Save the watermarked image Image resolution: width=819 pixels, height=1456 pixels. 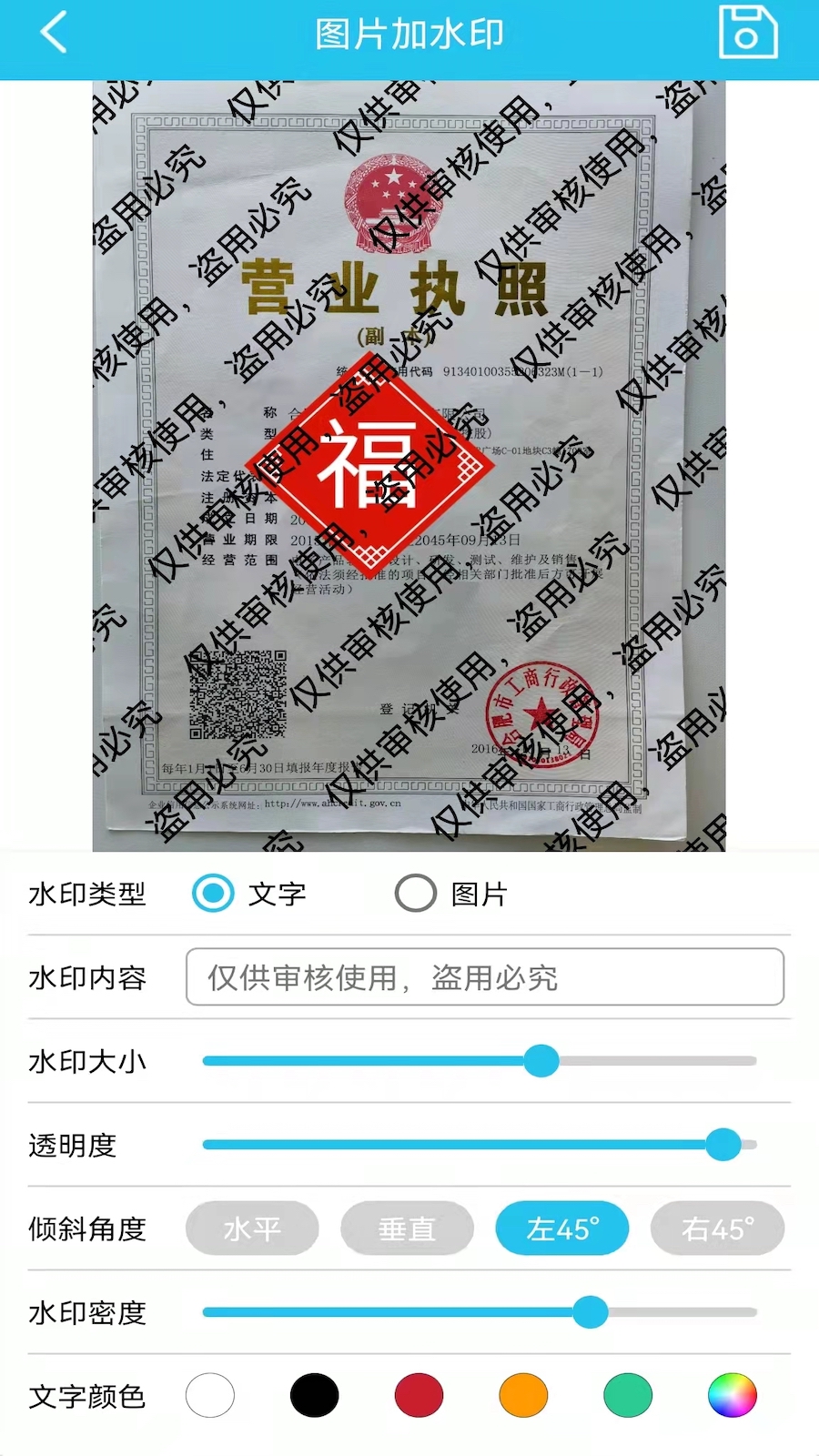pyautogui.click(x=748, y=33)
